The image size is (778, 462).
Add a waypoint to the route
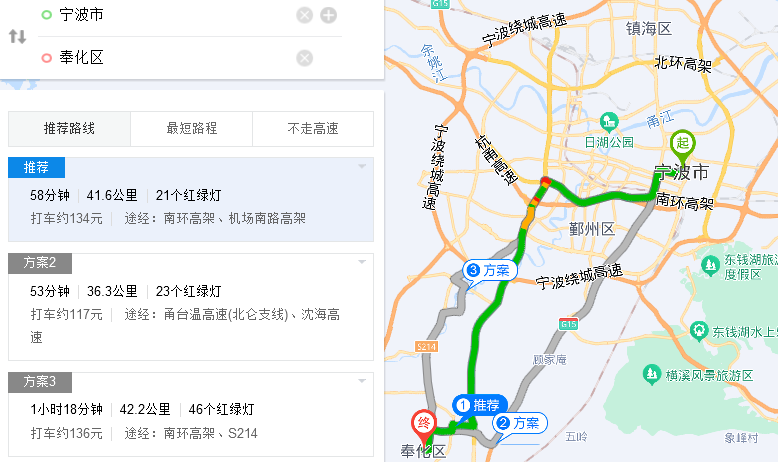(x=328, y=15)
